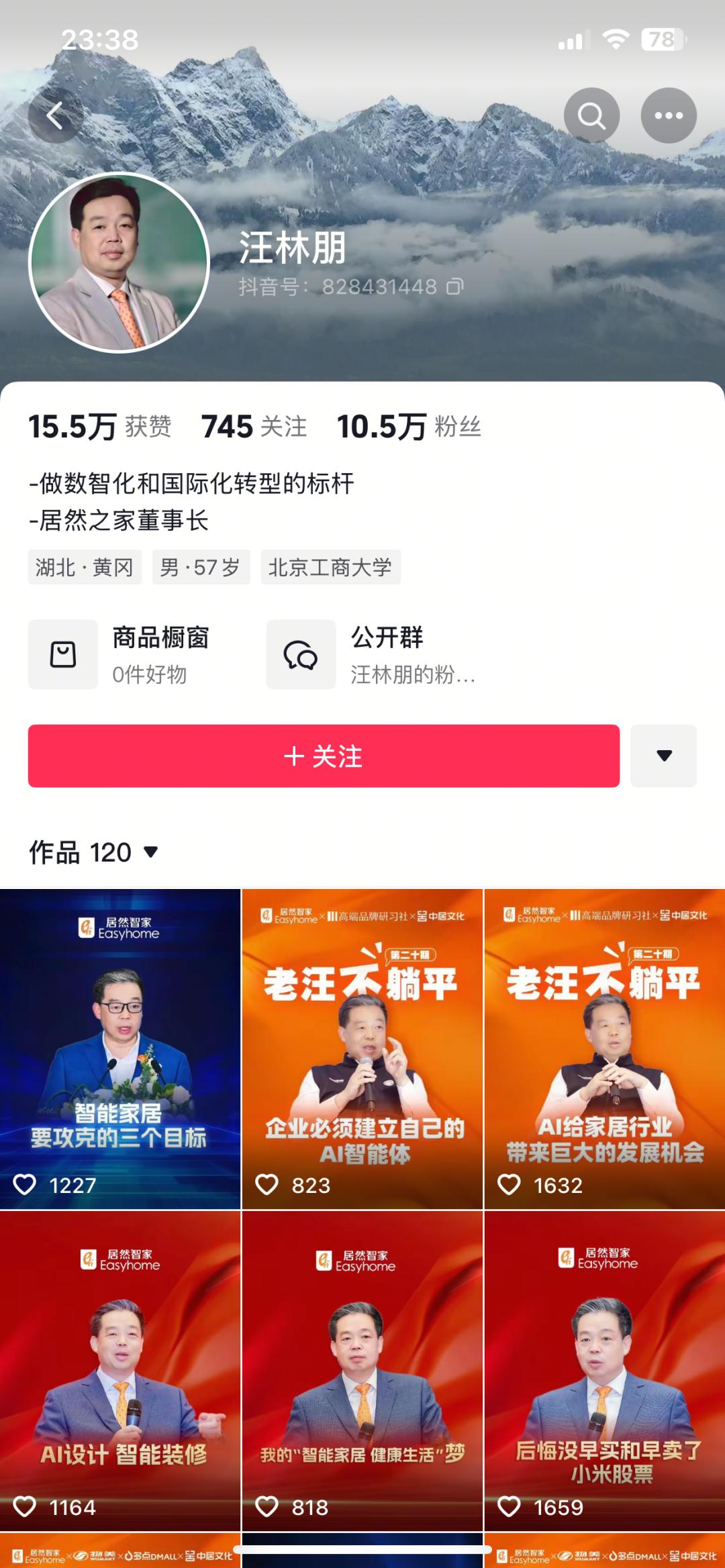The height and width of the screenshot is (1568, 725).
Task: Open the 15.5万 获赞 likes count
Action: [x=99, y=427]
